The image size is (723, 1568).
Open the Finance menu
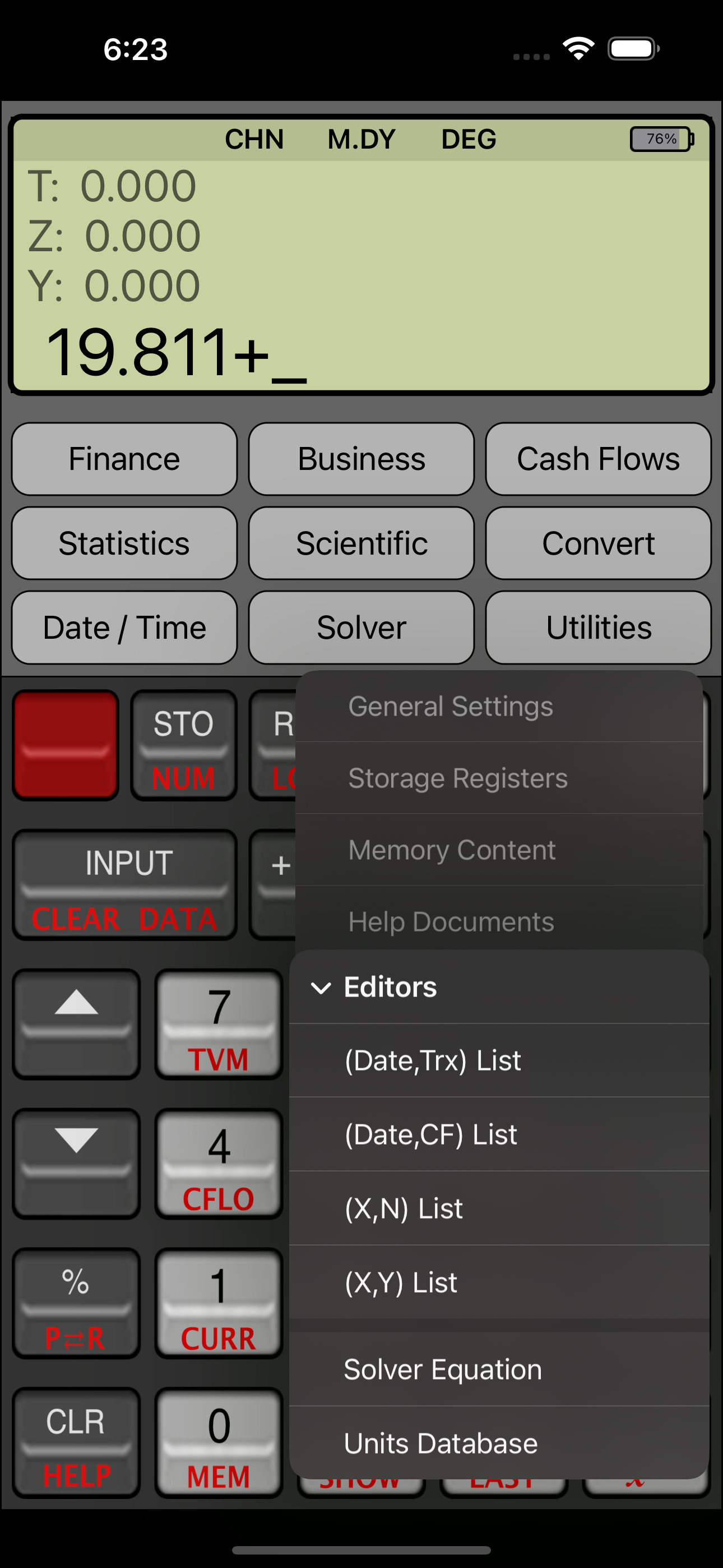tap(124, 459)
